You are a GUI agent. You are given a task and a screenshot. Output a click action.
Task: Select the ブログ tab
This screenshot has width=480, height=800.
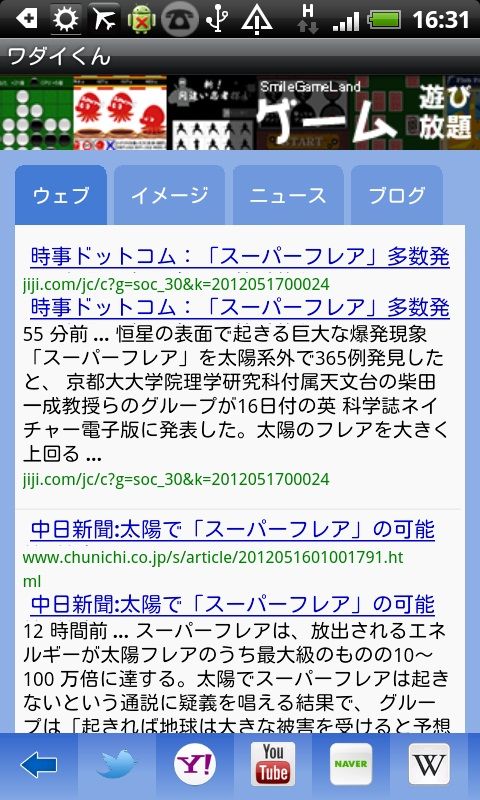tap(397, 195)
